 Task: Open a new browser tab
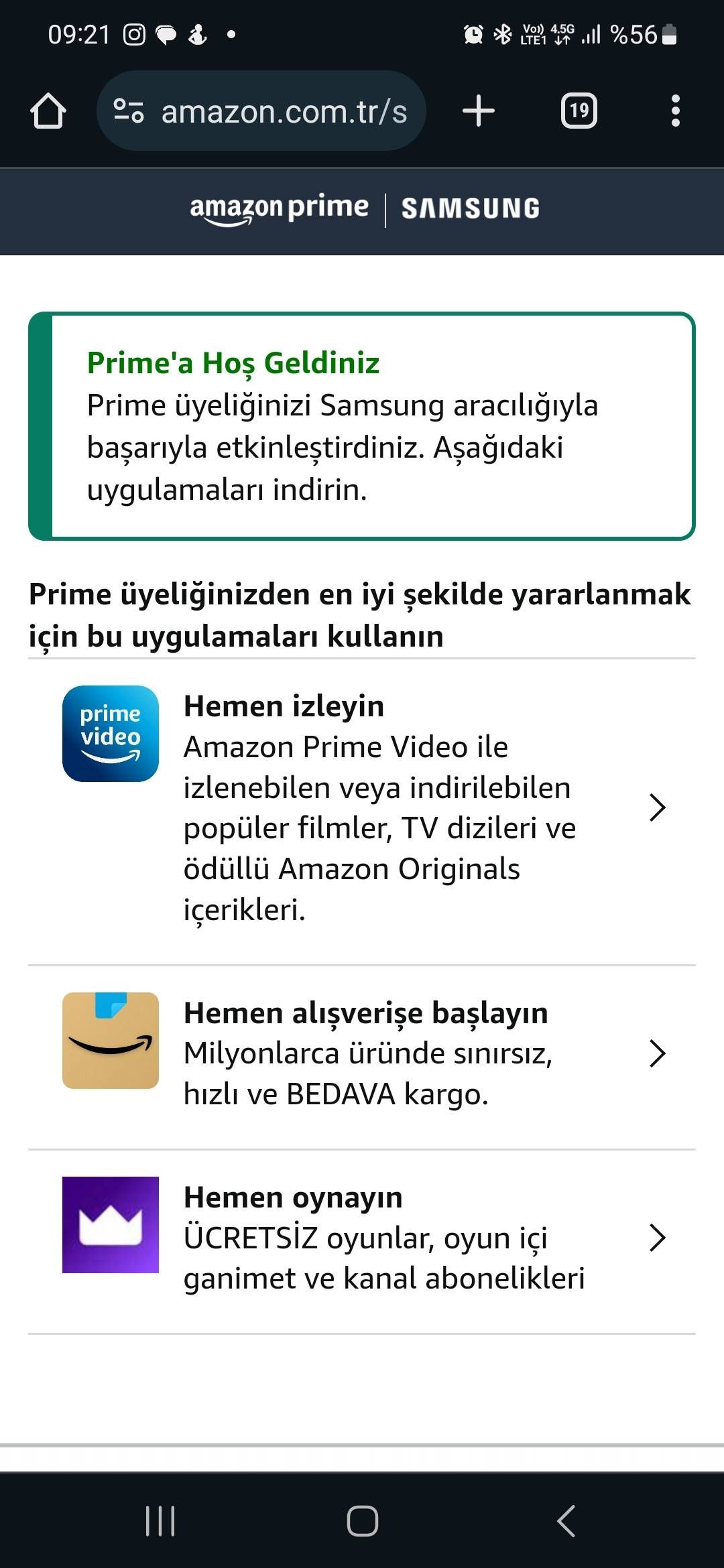click(479, 111)
